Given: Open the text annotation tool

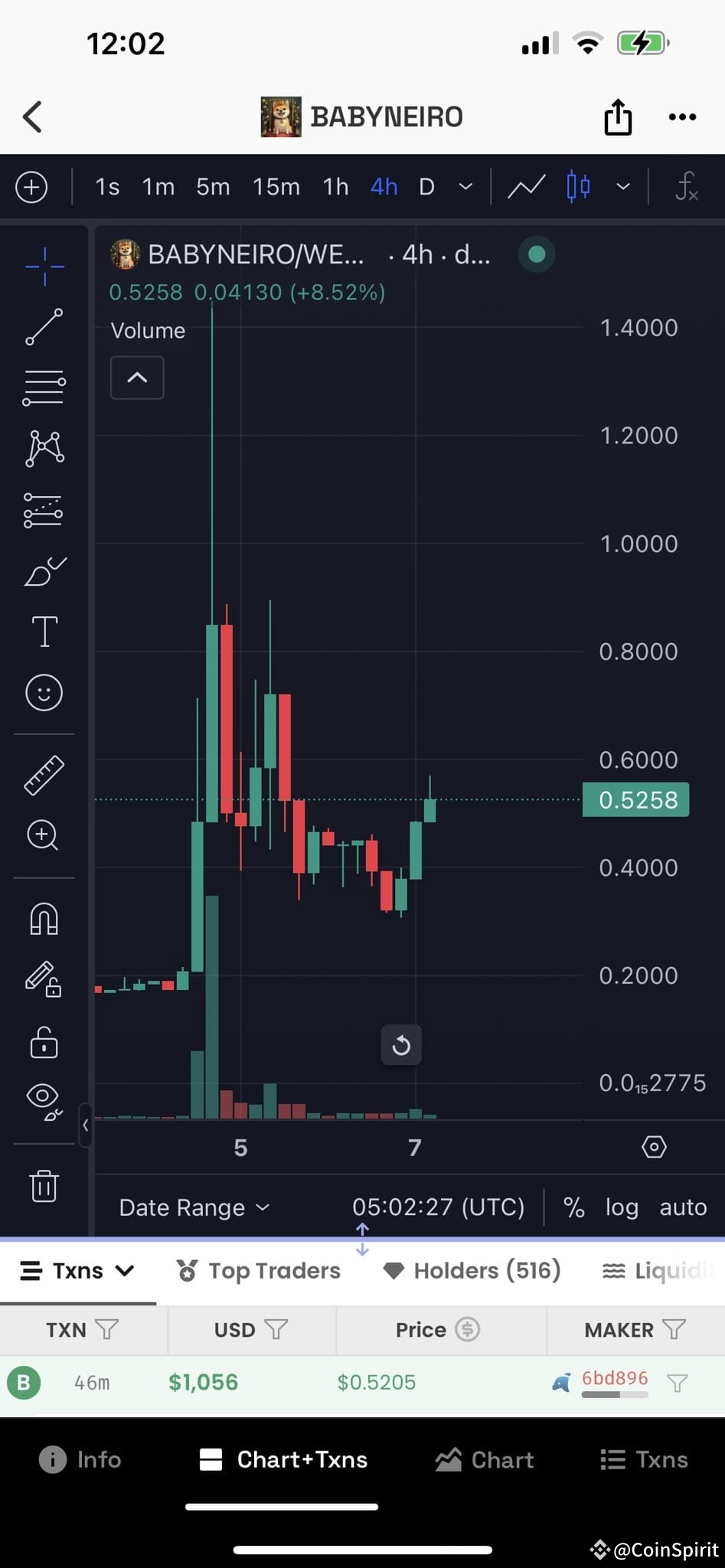Looking at the screenshot, I should point(44,632).
